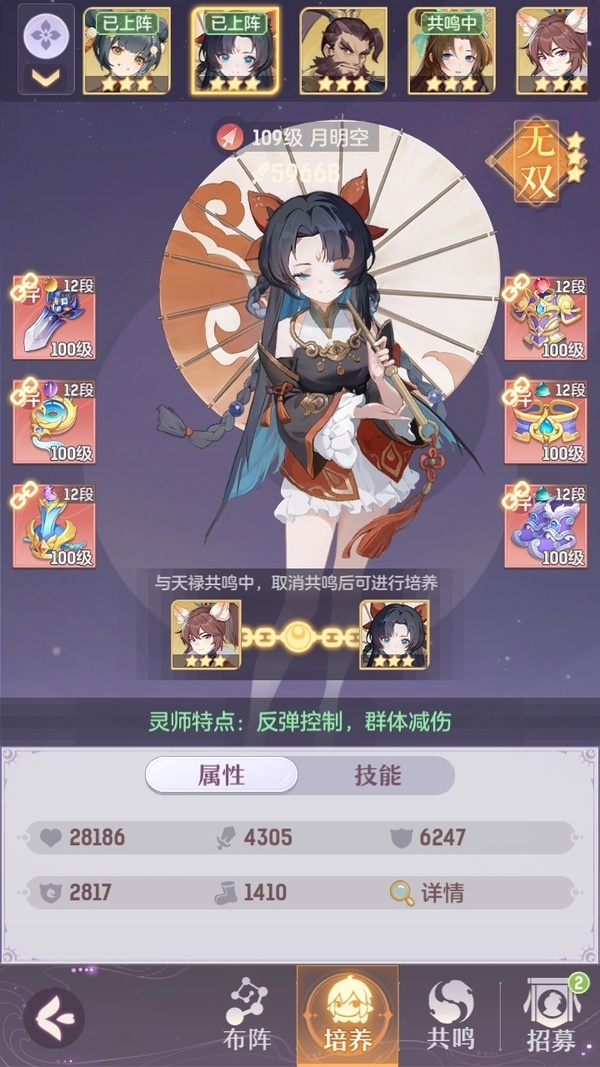The image size is (600, 1067).
Task: Tap the resonance chain link icon
Action: pyautogui.click(x=300, y=637)
